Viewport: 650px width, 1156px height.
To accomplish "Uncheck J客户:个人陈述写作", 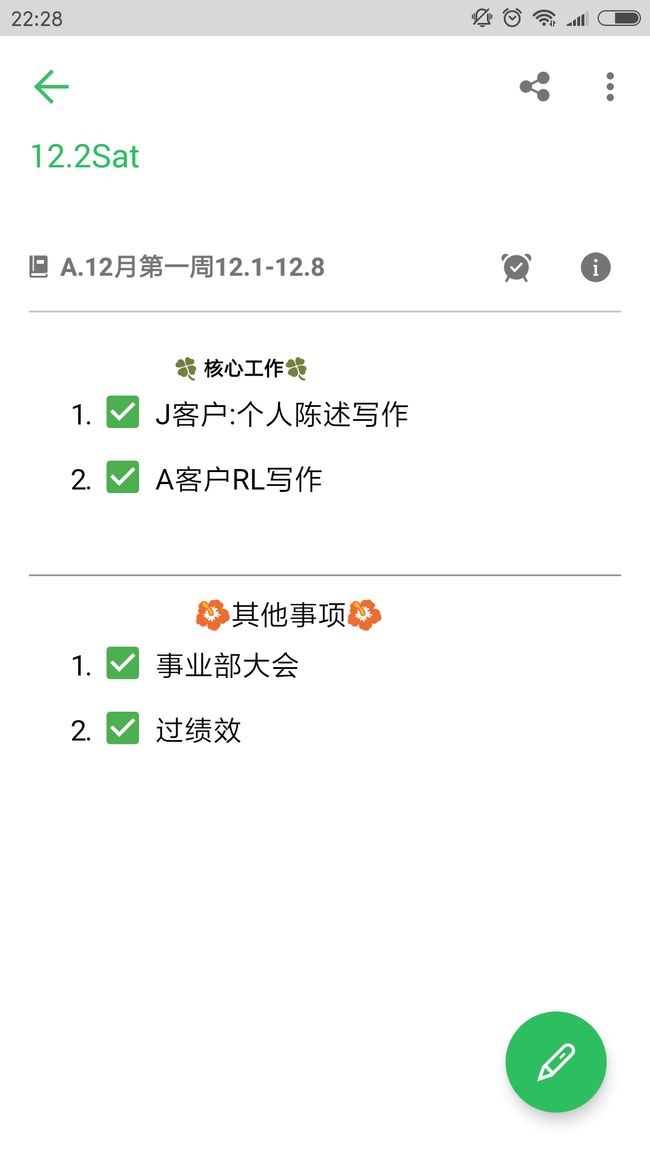I will [122, 412].
